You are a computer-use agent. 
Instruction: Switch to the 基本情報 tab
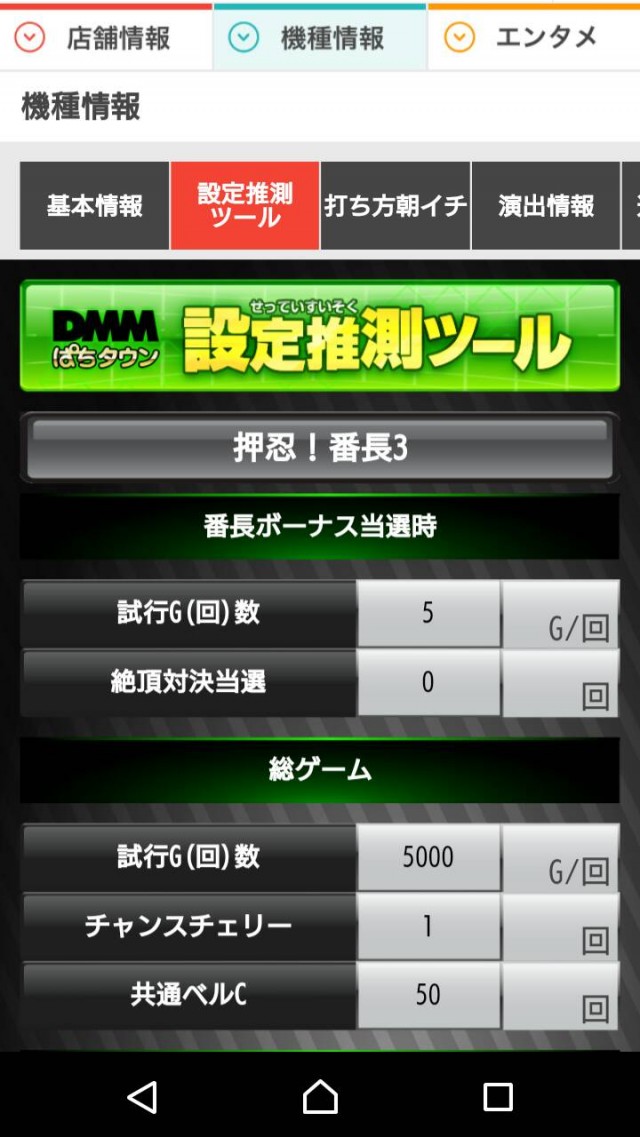tap(95, 206)
